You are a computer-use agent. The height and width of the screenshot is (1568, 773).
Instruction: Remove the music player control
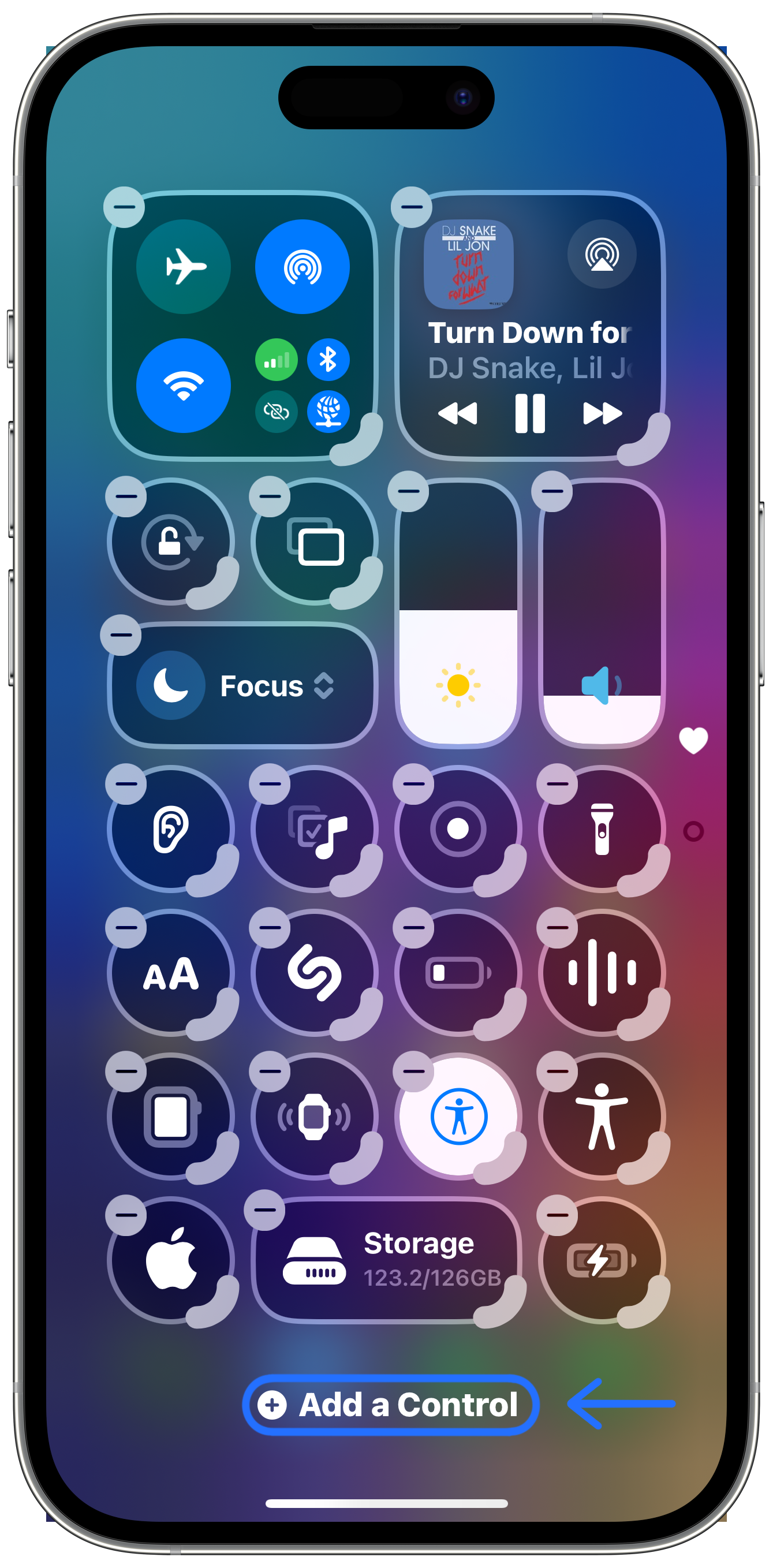pos(412,207)
